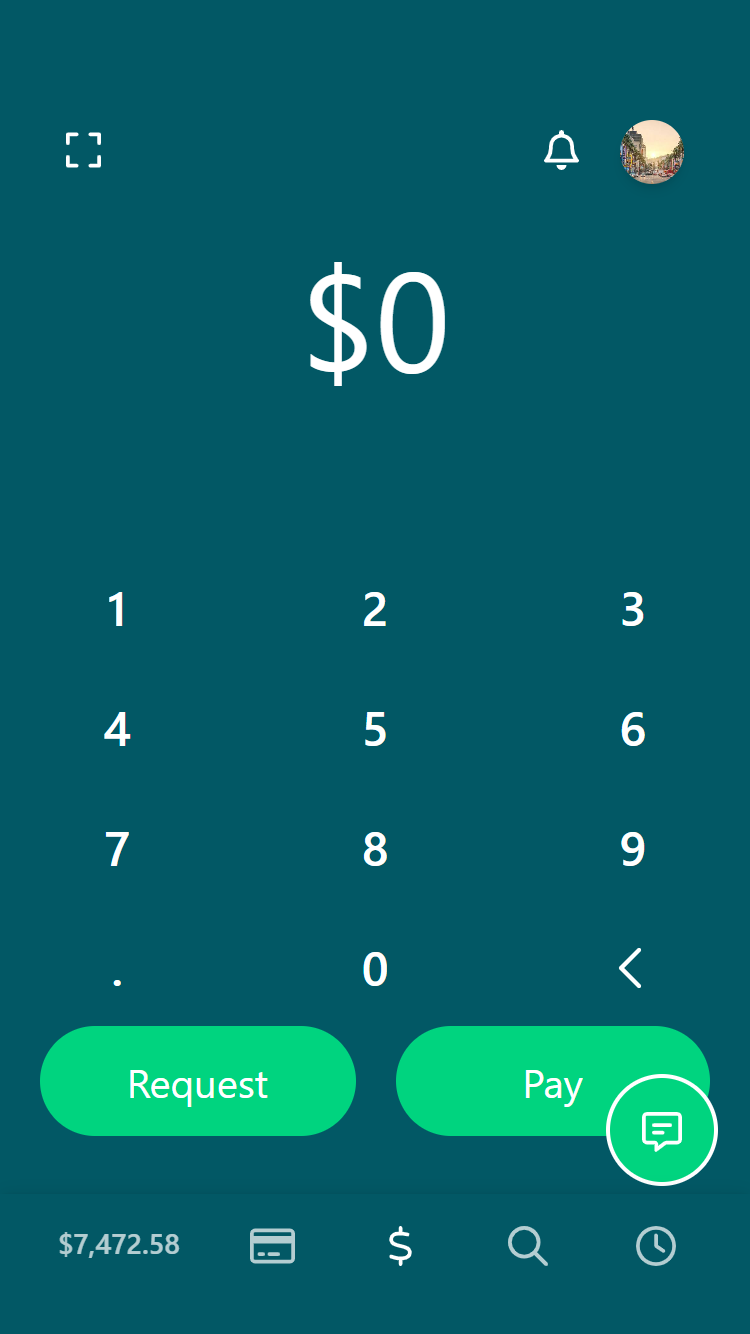Open the QR scan icon

click(84, 150)
